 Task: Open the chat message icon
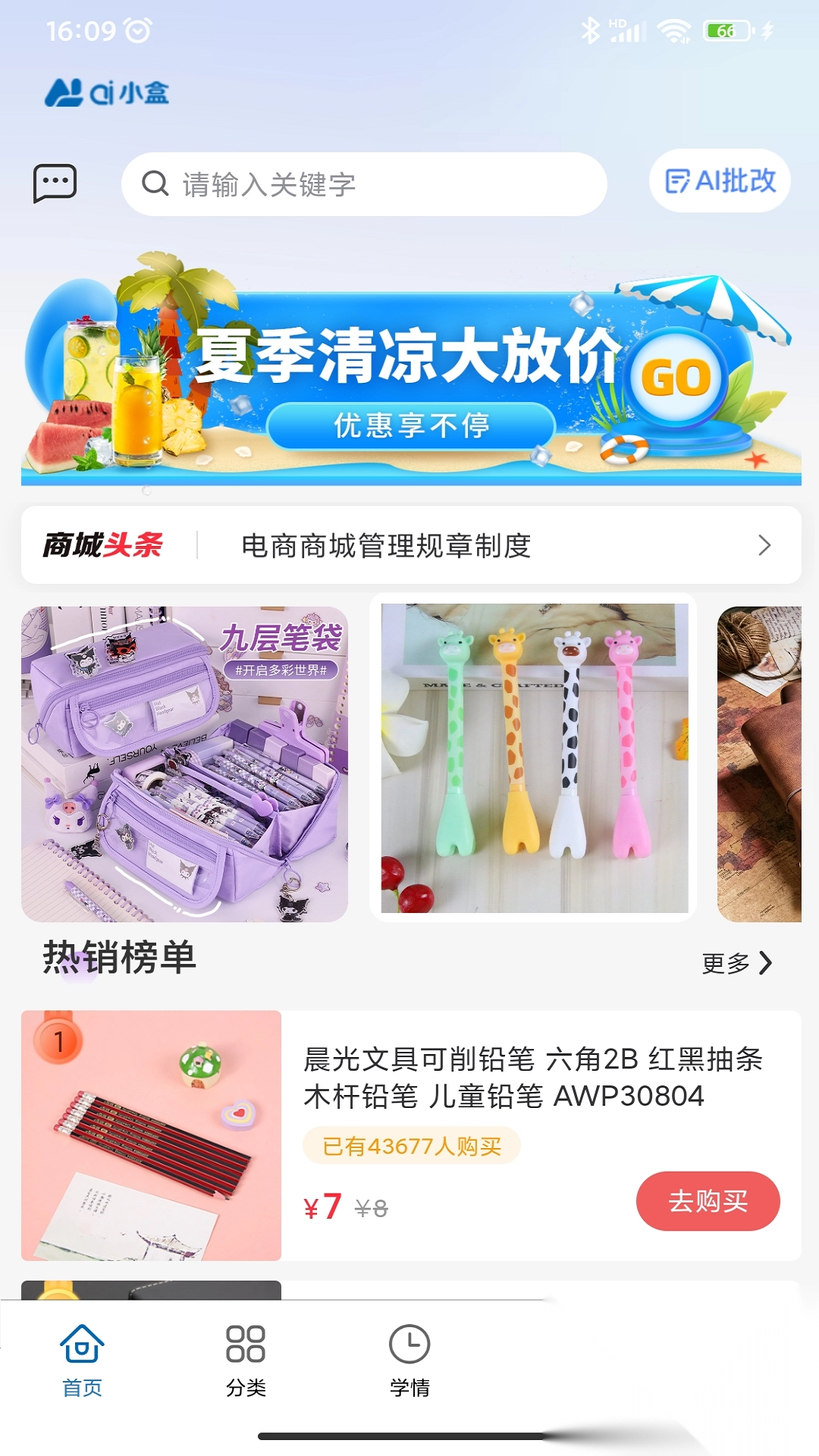click(54, 182)
